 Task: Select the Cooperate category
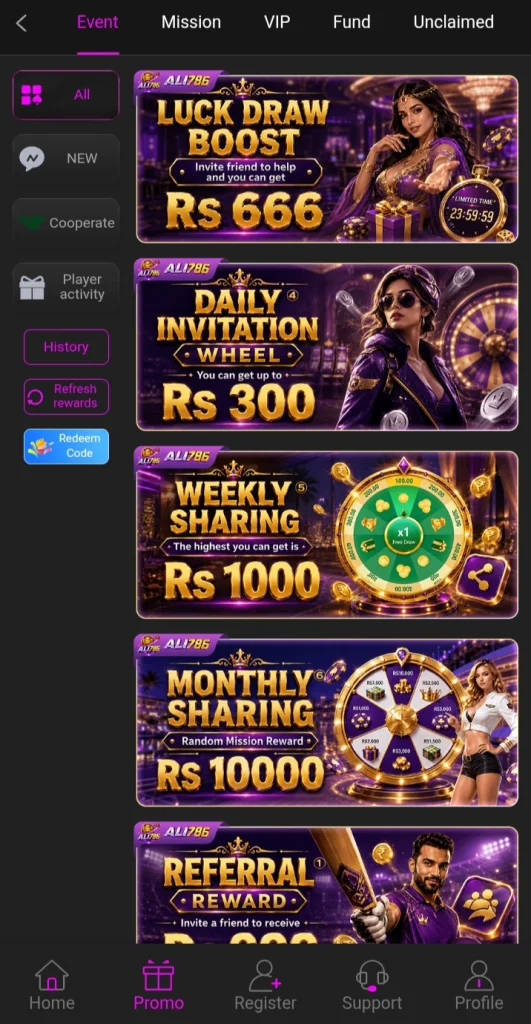pyautogui.click(x=66, y=223)
